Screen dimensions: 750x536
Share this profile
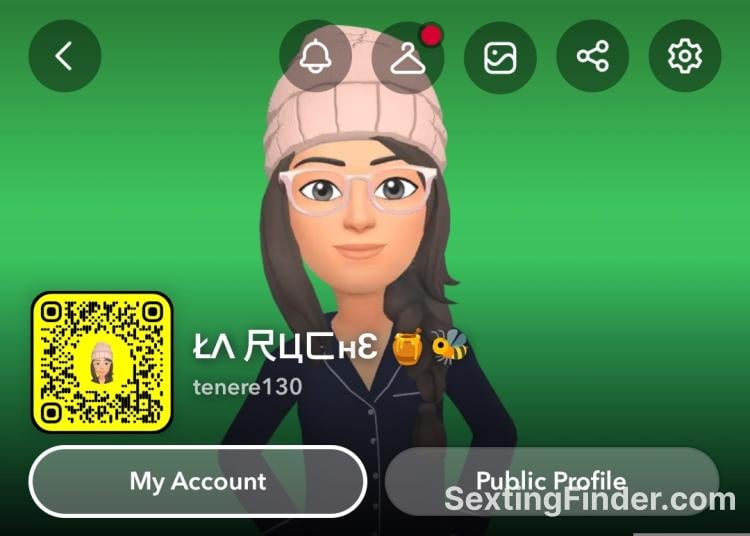tap(592, 56)
